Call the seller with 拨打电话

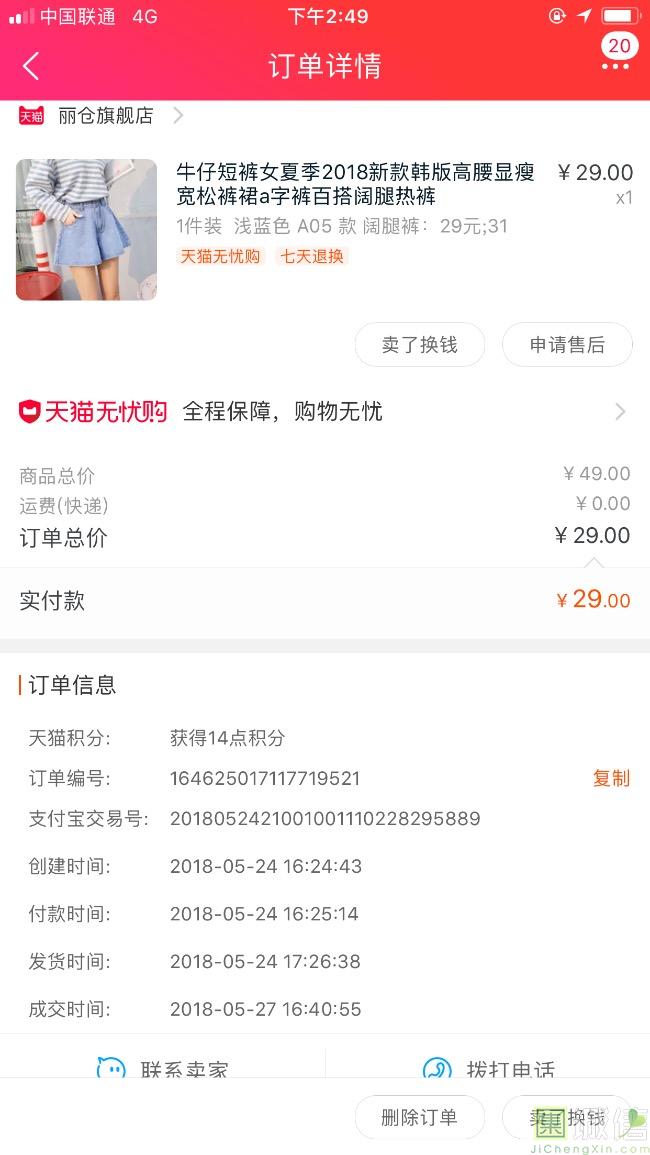tap(488, 1068)
